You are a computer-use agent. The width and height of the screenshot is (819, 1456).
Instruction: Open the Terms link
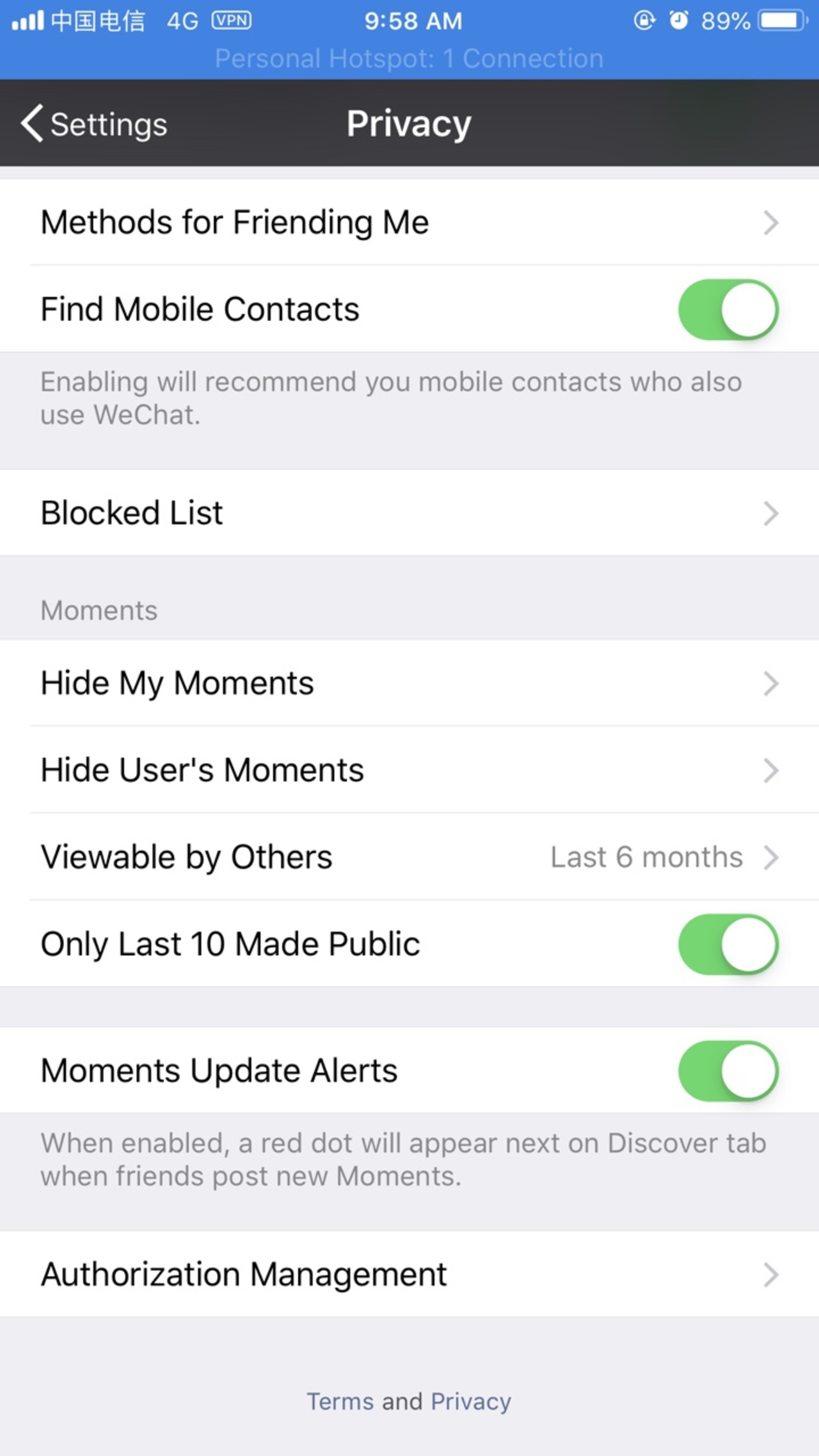click(340, 1401)
